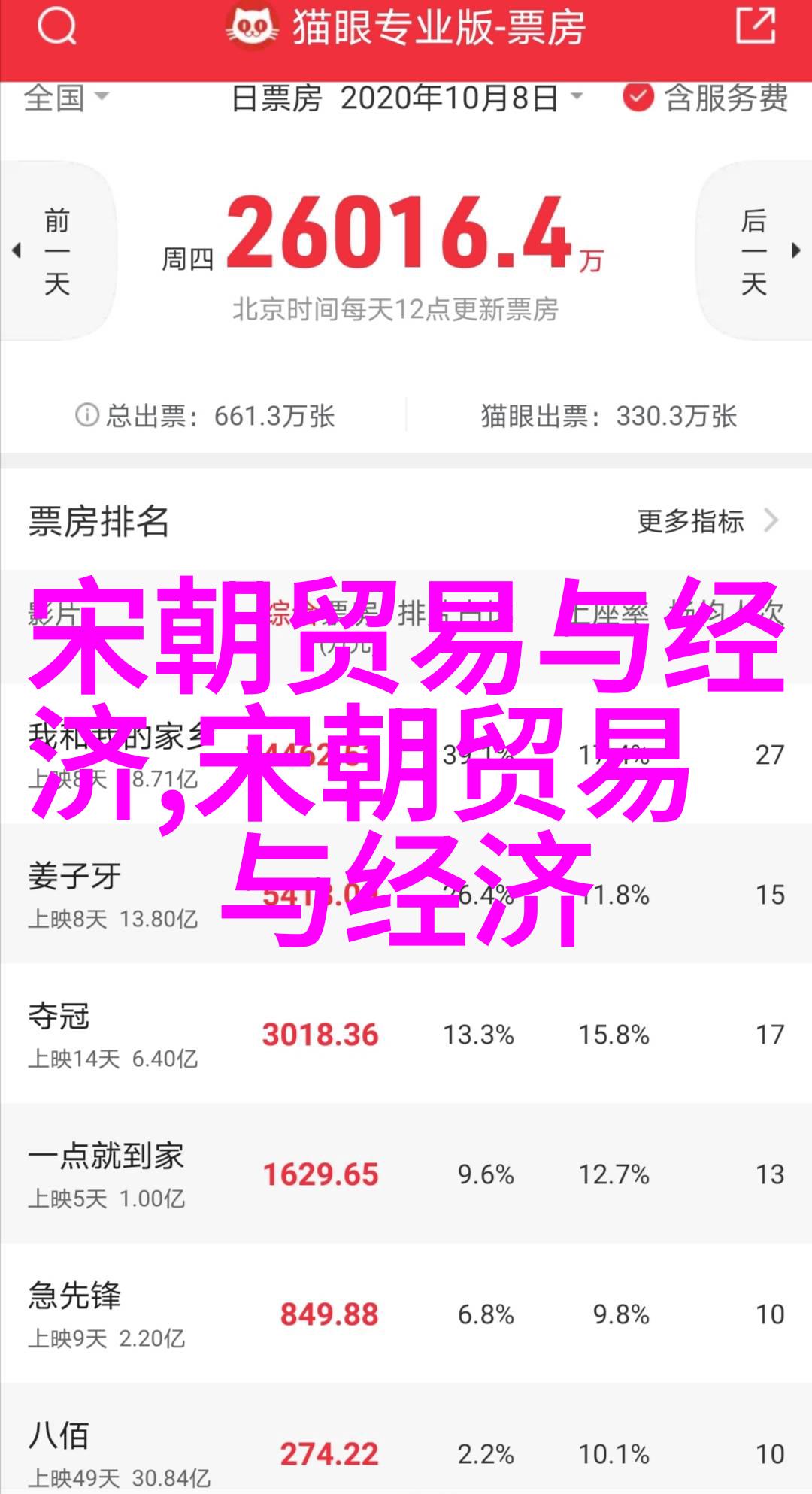This screenshot has width=812, height=1494.
Task: Open the 一点就到家 movie row
Action: tap(406, 1174)
